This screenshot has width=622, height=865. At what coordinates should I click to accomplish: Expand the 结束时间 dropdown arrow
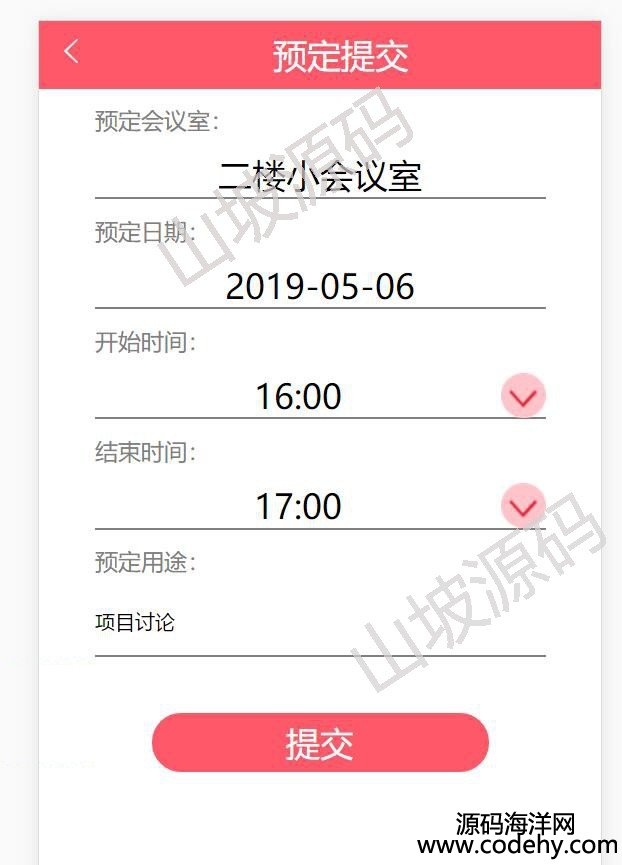pos(523,507)
